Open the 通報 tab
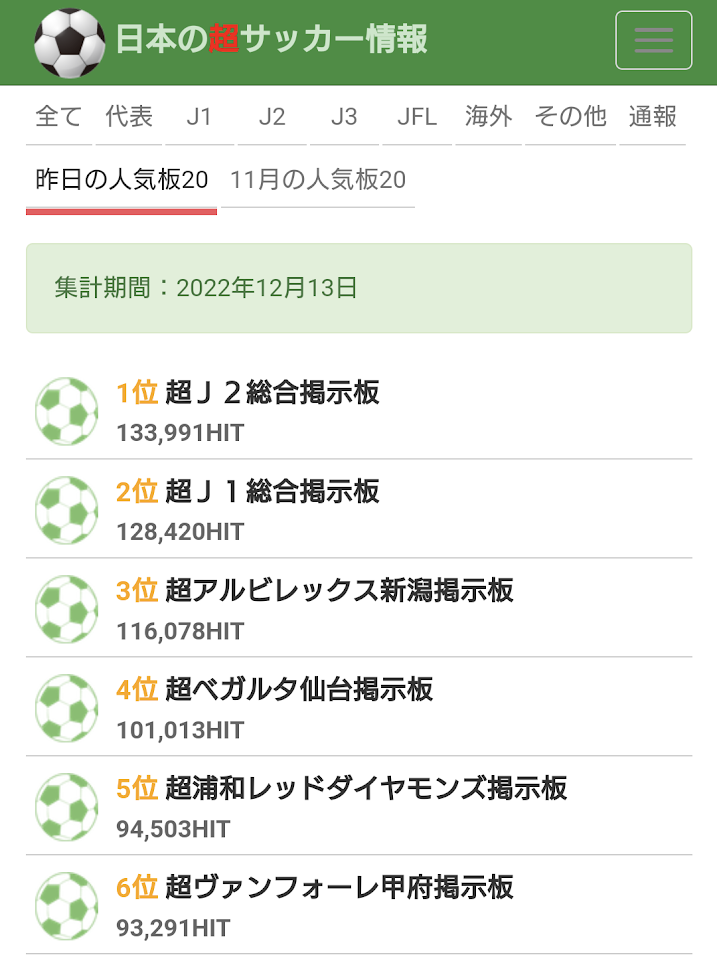Viewport: 717px width, 961px height. tap(652, 117)
